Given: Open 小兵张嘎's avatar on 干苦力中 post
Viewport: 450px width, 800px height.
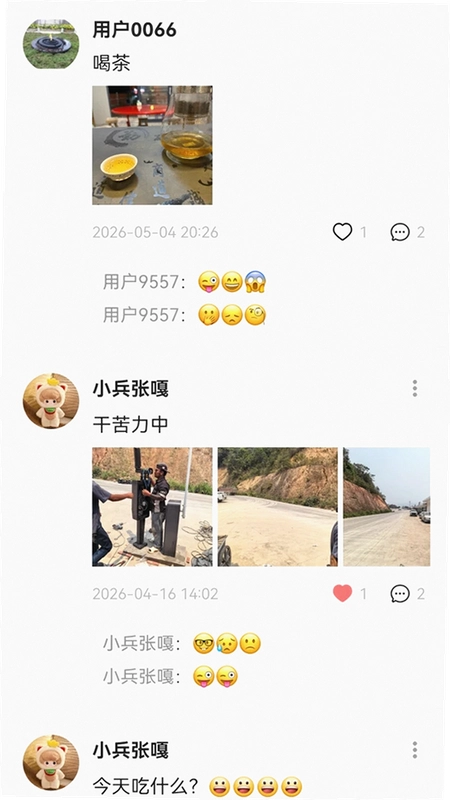Looking at the screenshot, I should [51, 401].
